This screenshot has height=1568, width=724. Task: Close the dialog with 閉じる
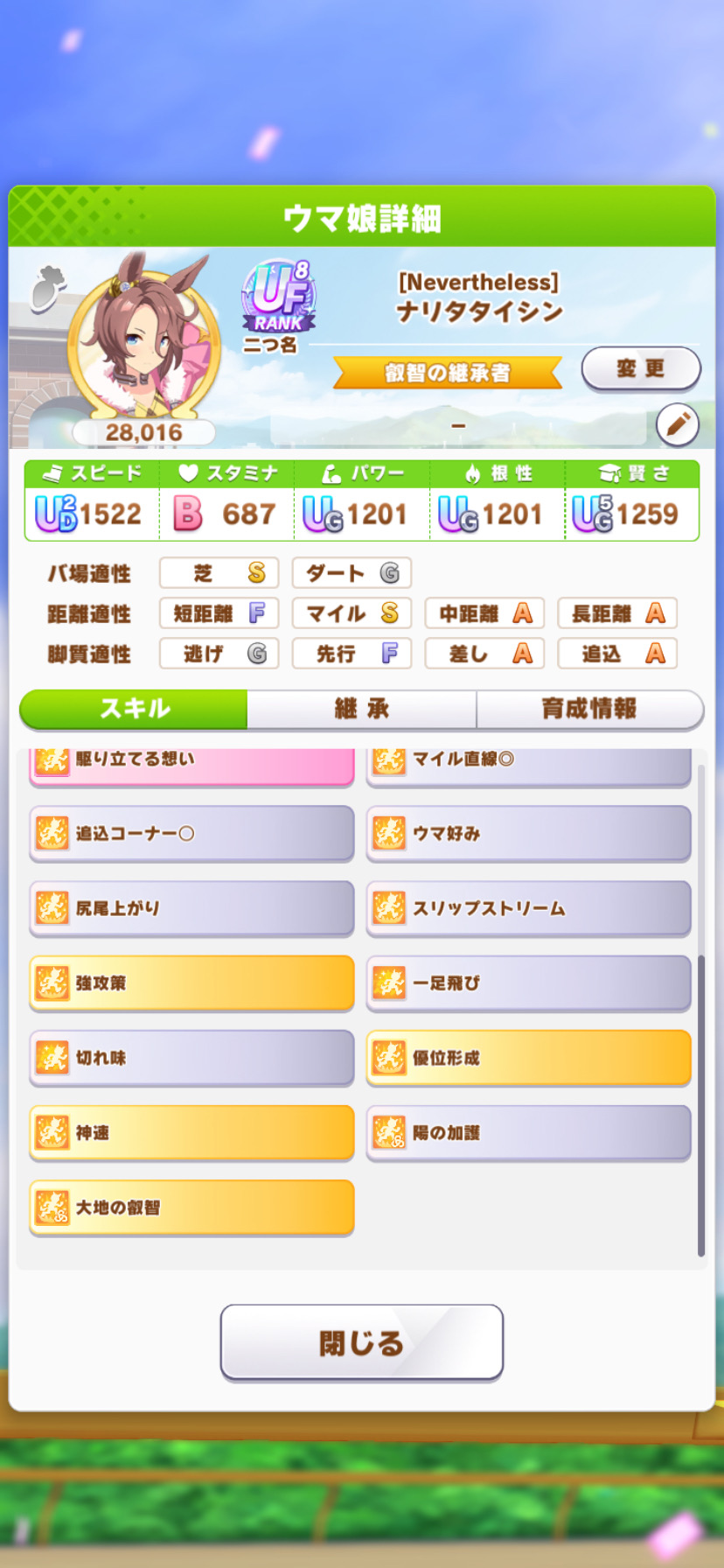(x=361, y=1342)
